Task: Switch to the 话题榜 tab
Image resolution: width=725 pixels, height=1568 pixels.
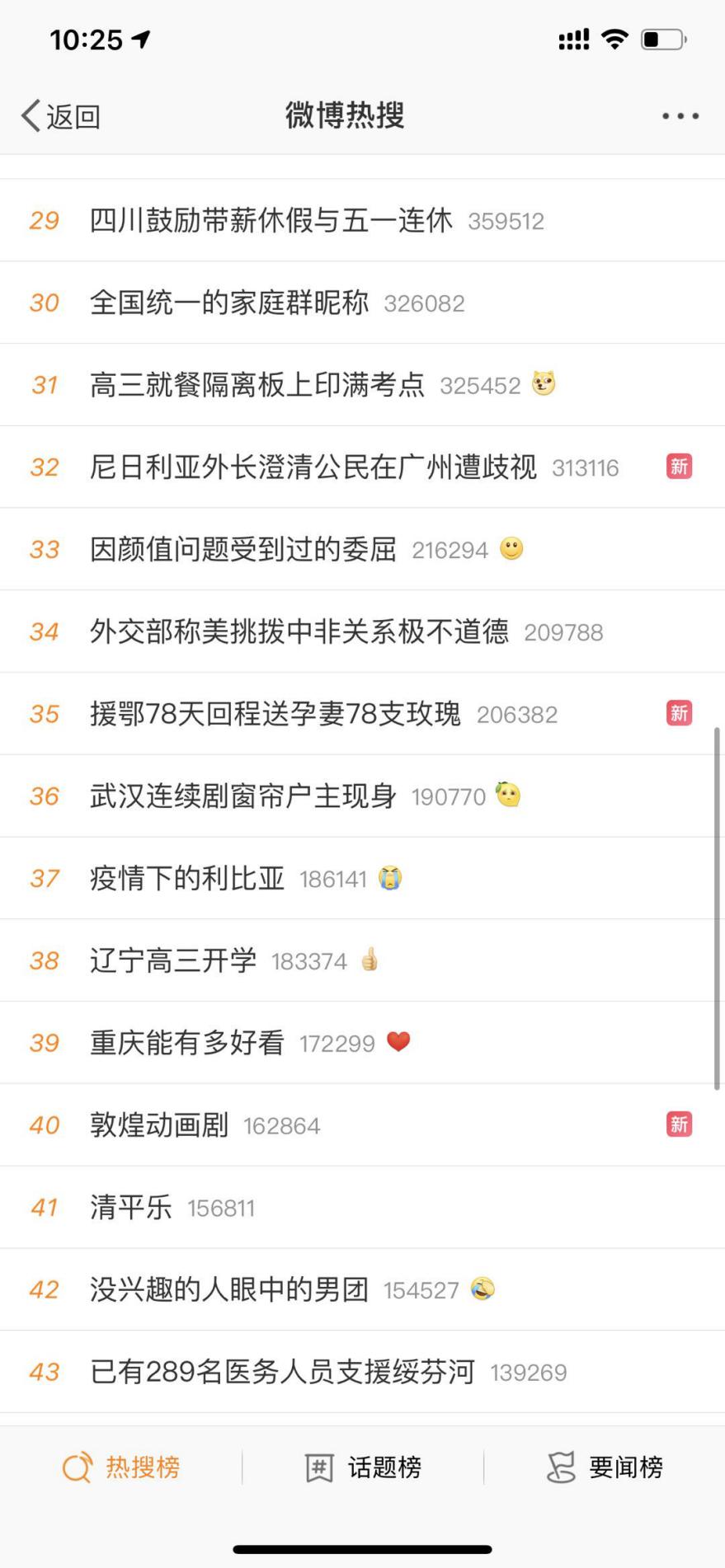Action: [363, 1467]
